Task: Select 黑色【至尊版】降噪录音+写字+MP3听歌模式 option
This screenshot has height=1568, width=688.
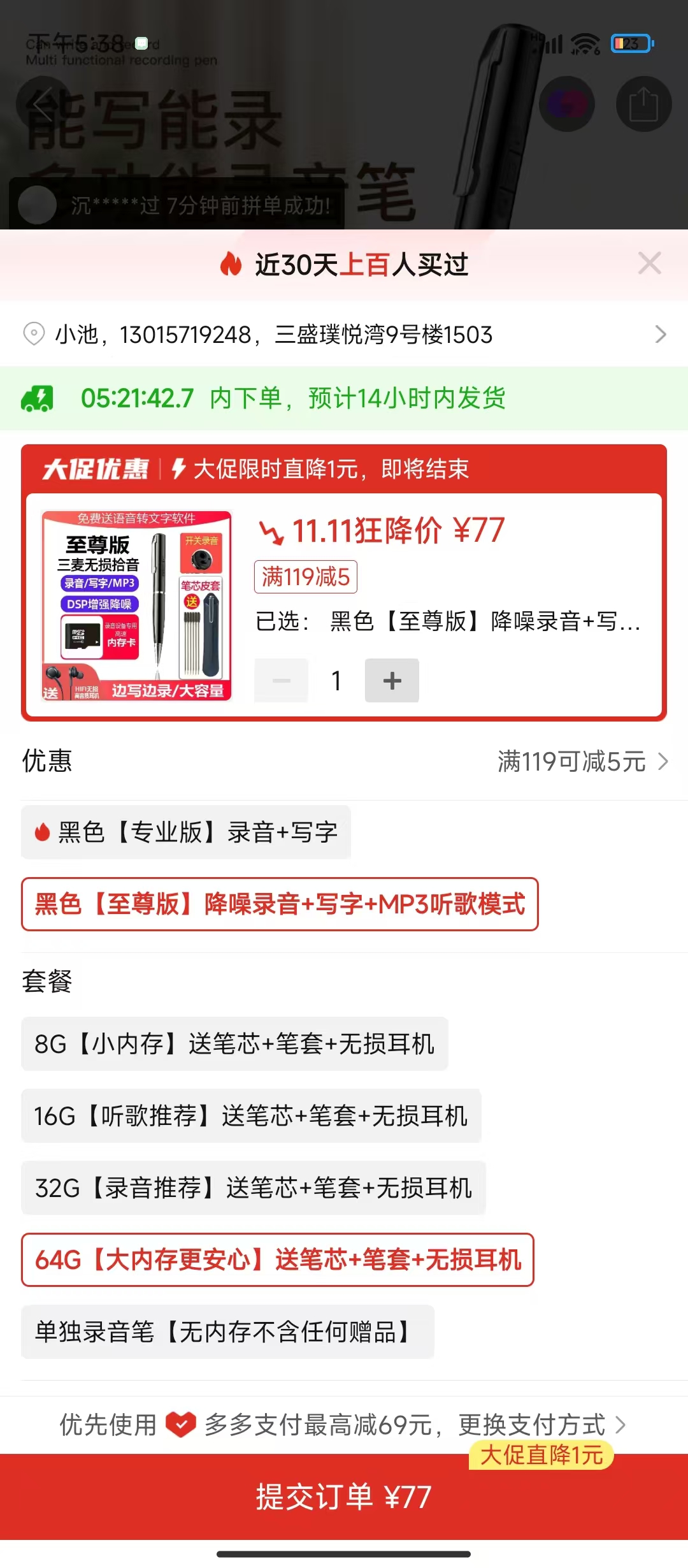Action: 280,904
